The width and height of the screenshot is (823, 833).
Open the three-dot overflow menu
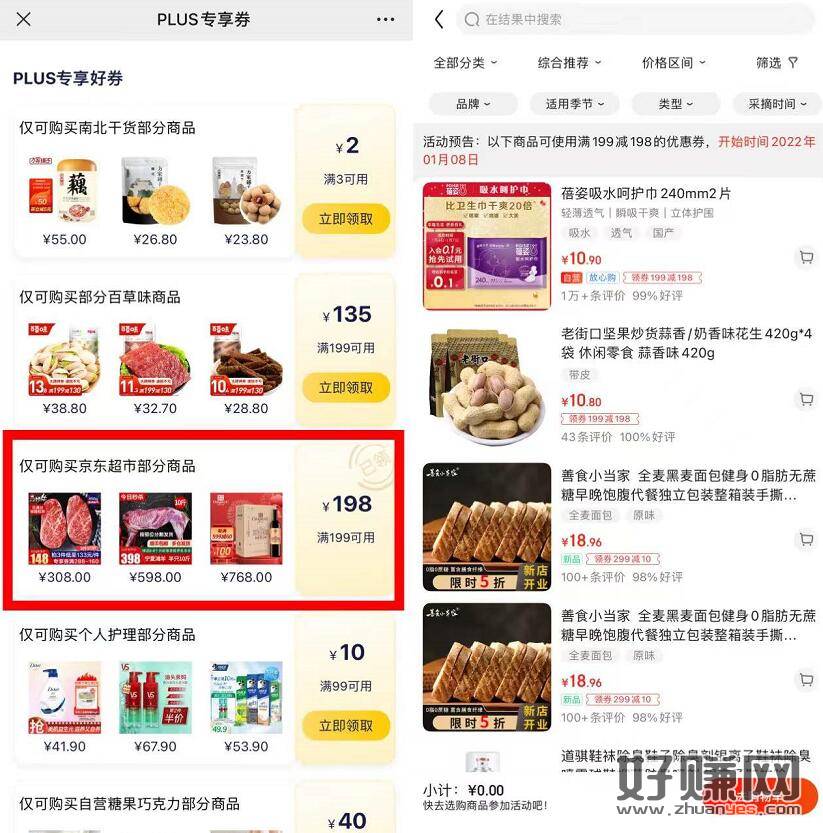(385, 19)
